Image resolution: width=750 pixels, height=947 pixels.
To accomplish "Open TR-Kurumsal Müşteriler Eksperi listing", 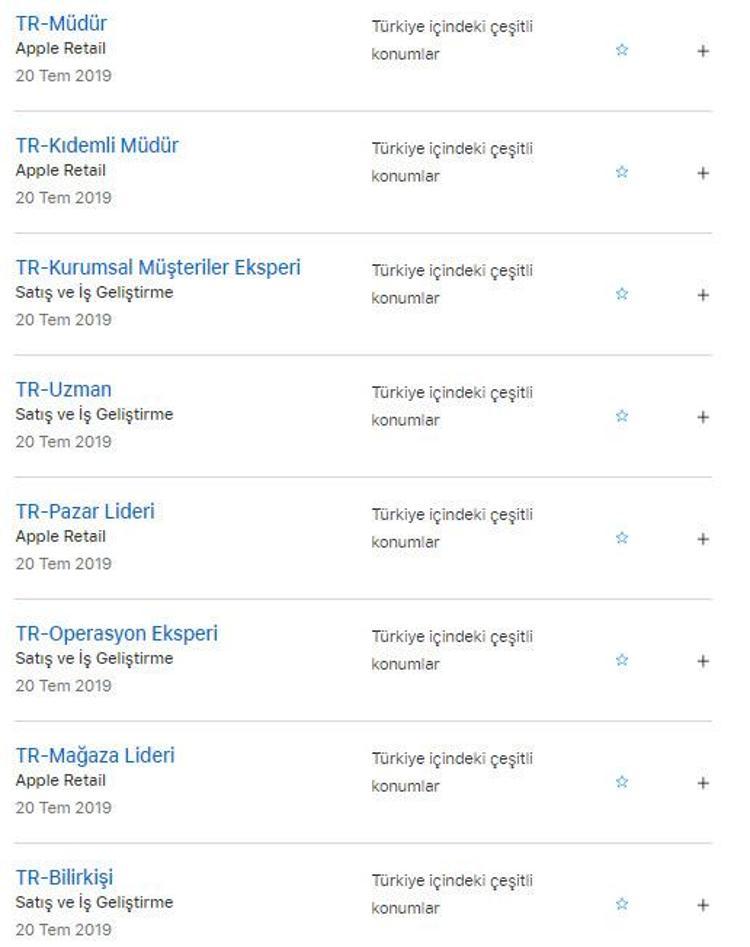I will point(158,267).
